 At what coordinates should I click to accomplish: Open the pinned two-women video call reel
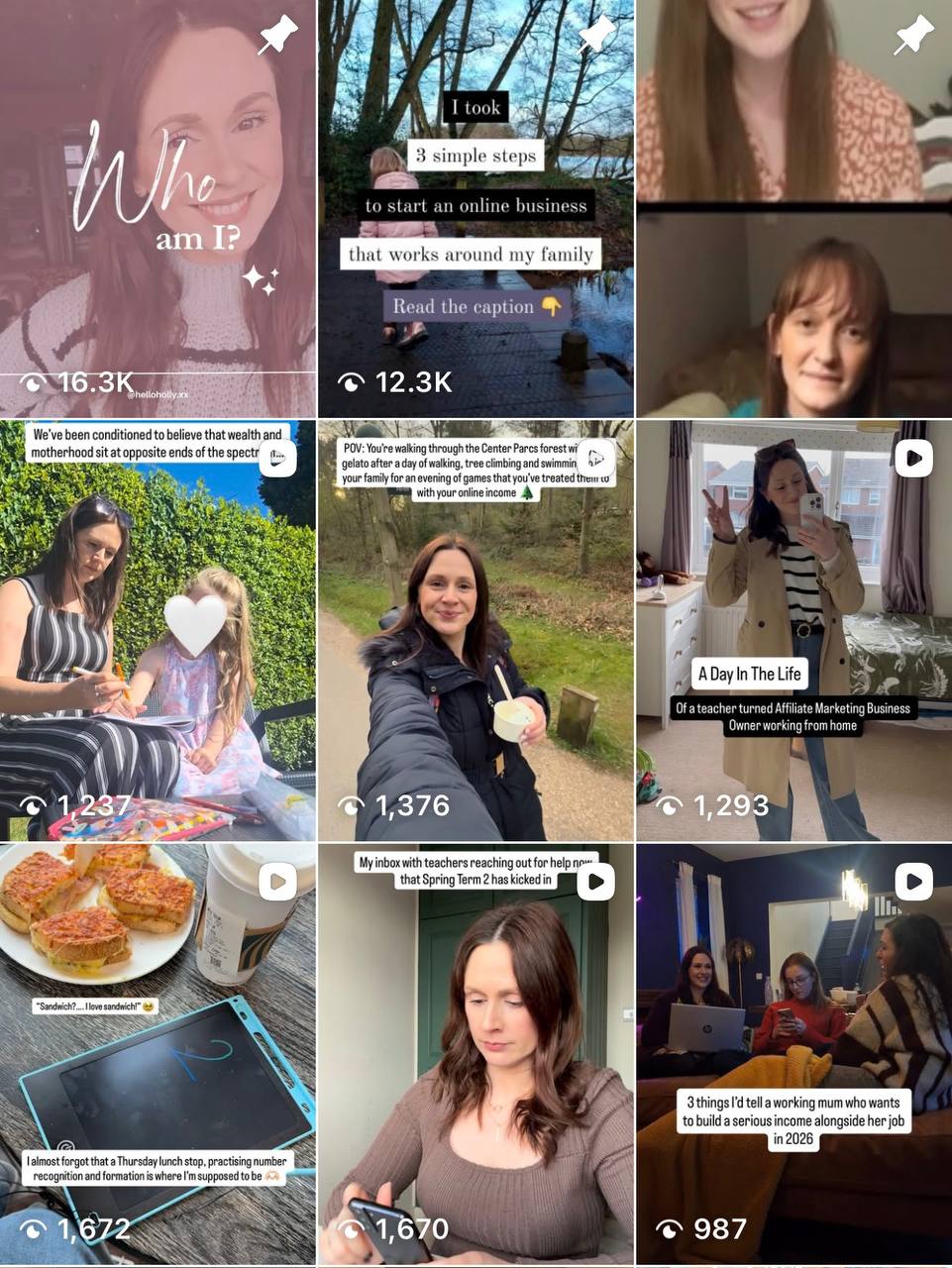[x=793, y=208]
